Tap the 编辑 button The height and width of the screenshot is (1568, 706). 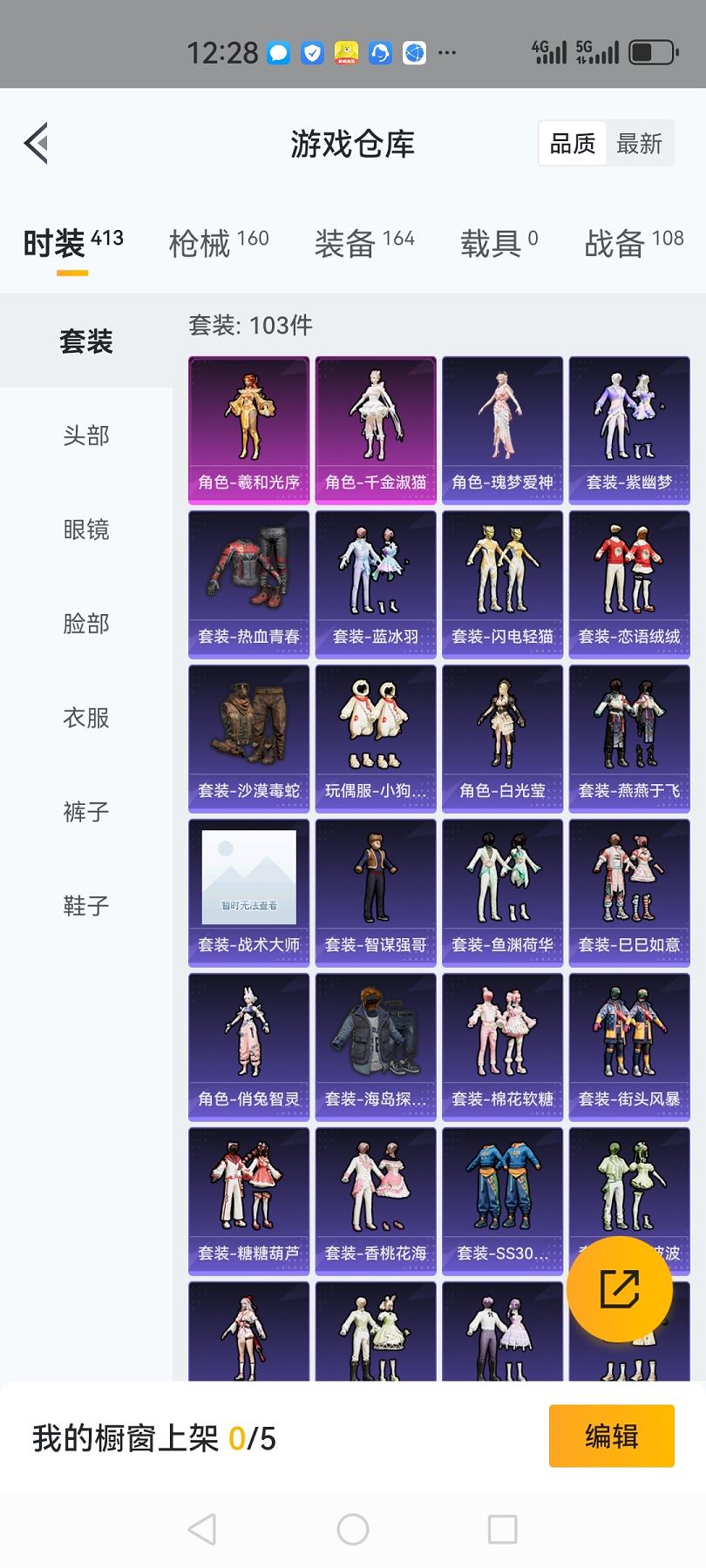[x=611, y=1436]
